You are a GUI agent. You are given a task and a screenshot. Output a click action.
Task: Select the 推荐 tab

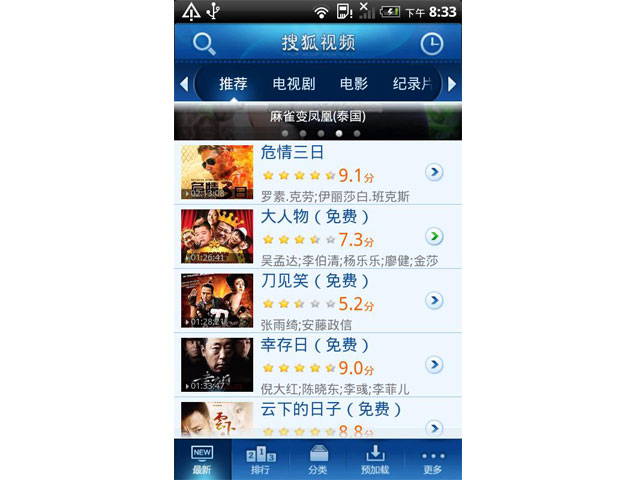point(233,84)
